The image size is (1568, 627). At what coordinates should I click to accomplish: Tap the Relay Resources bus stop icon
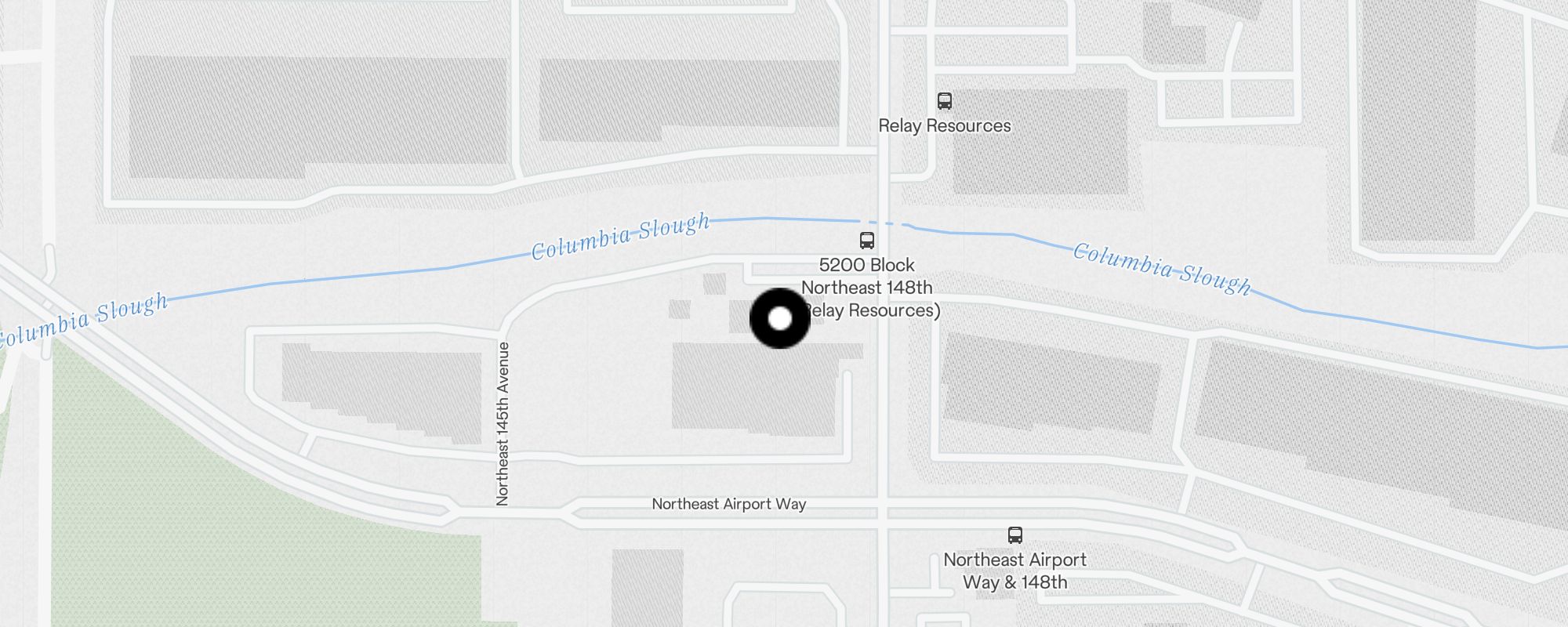[945, 101]
